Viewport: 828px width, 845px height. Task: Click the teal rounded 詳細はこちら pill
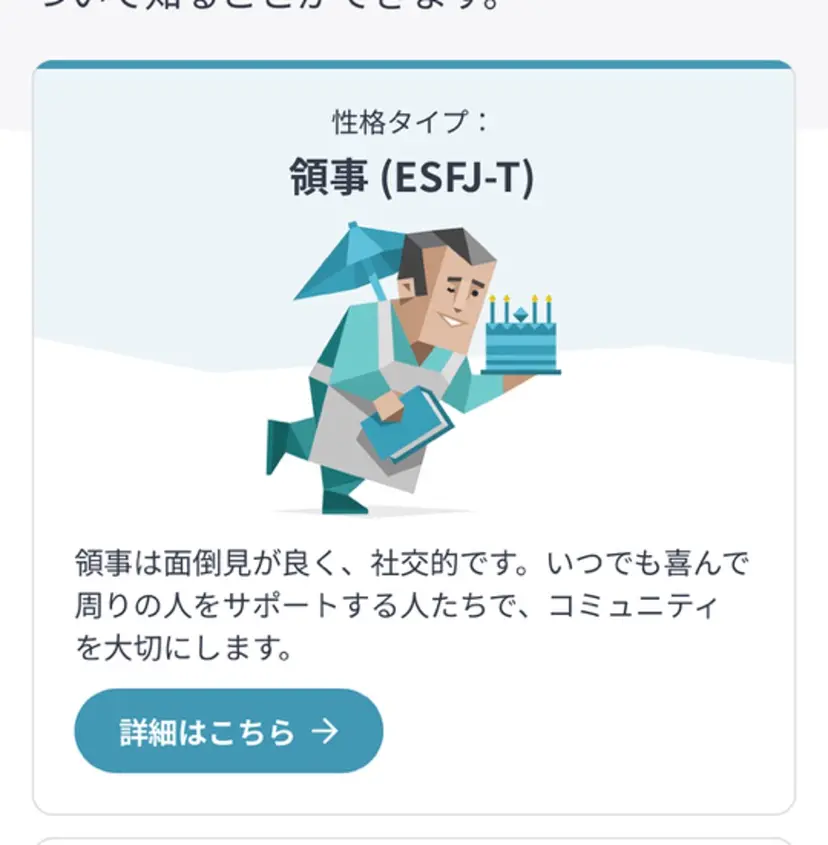228,731
